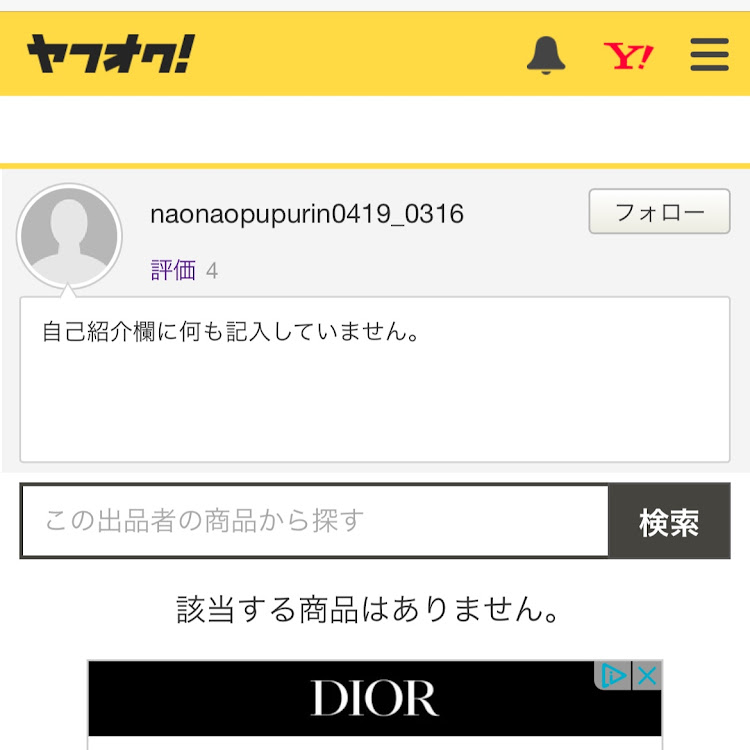Follow this seller with the フォロー button

(659, 211)
